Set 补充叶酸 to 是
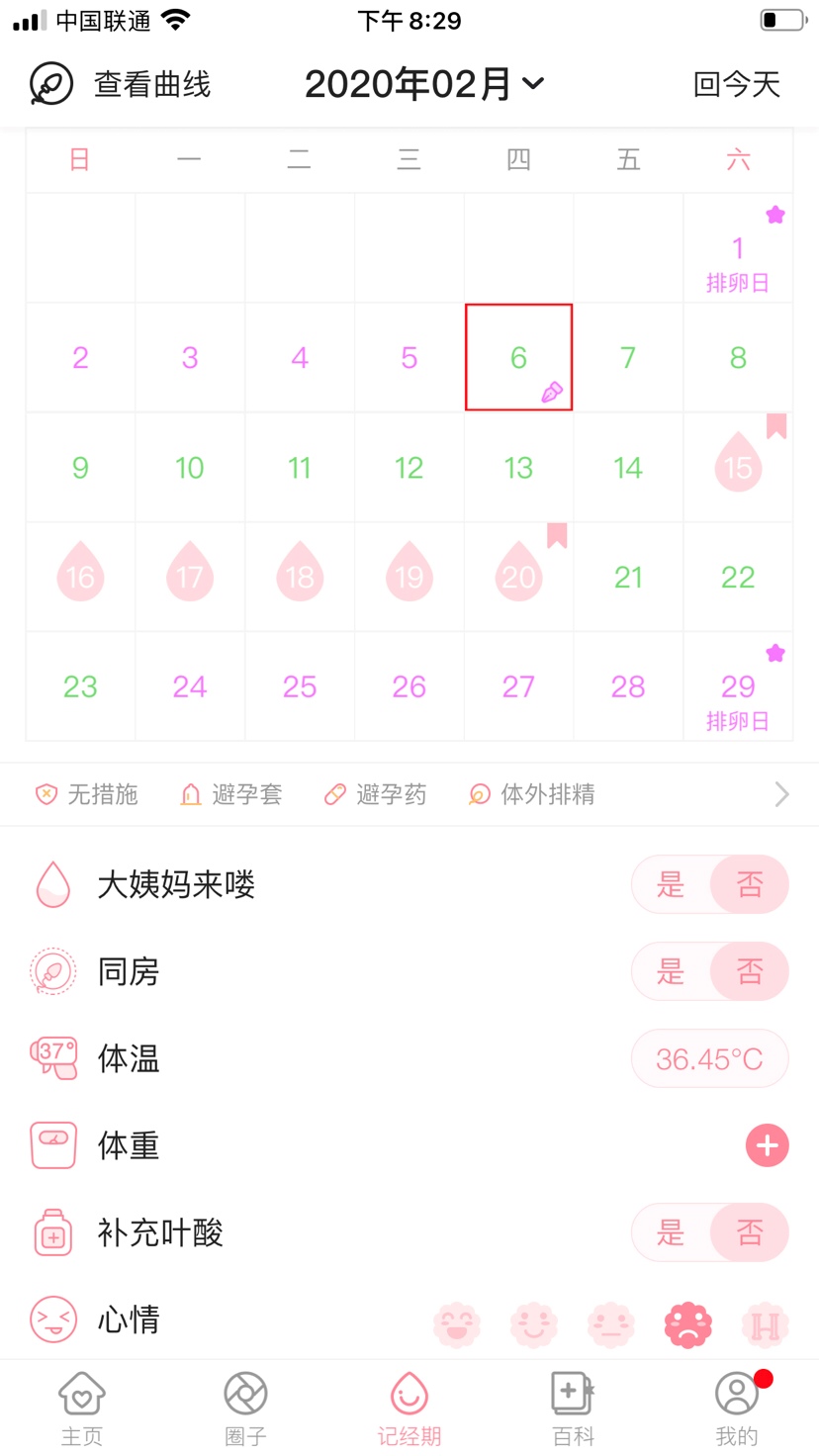The image size is (819, 1456). click(671, 1232)
